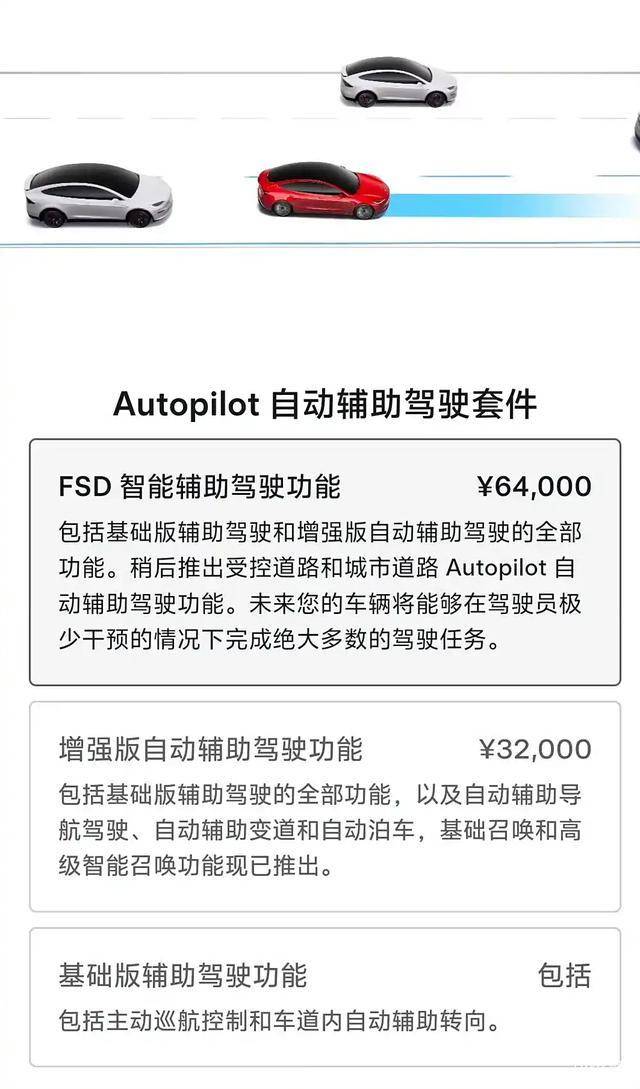640x1089 pixels.
Task: Select the FSD 智能辅助驾驶功能 option
Action: pyautogui.click(x=324, y=562)
